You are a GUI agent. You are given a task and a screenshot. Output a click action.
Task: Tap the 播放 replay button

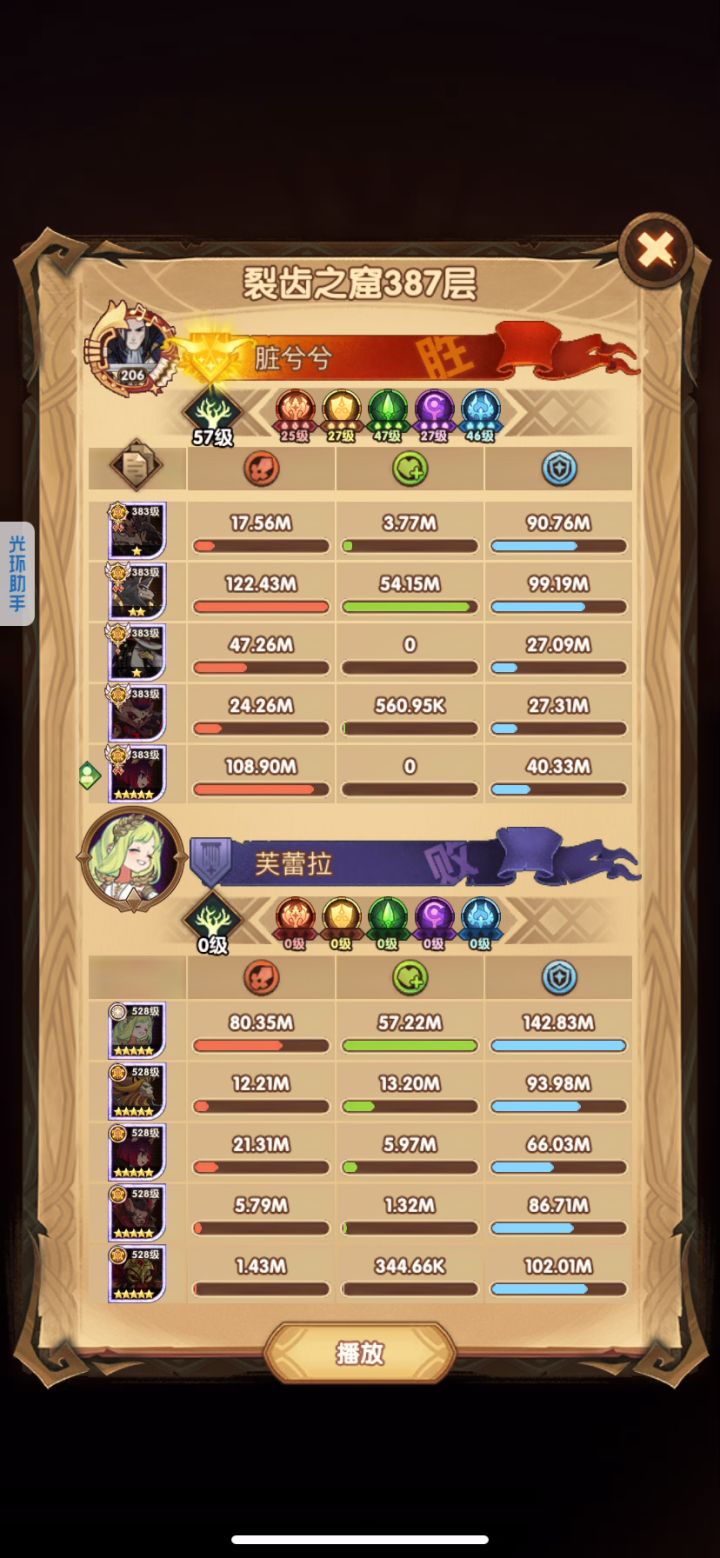pos(360,1353)
